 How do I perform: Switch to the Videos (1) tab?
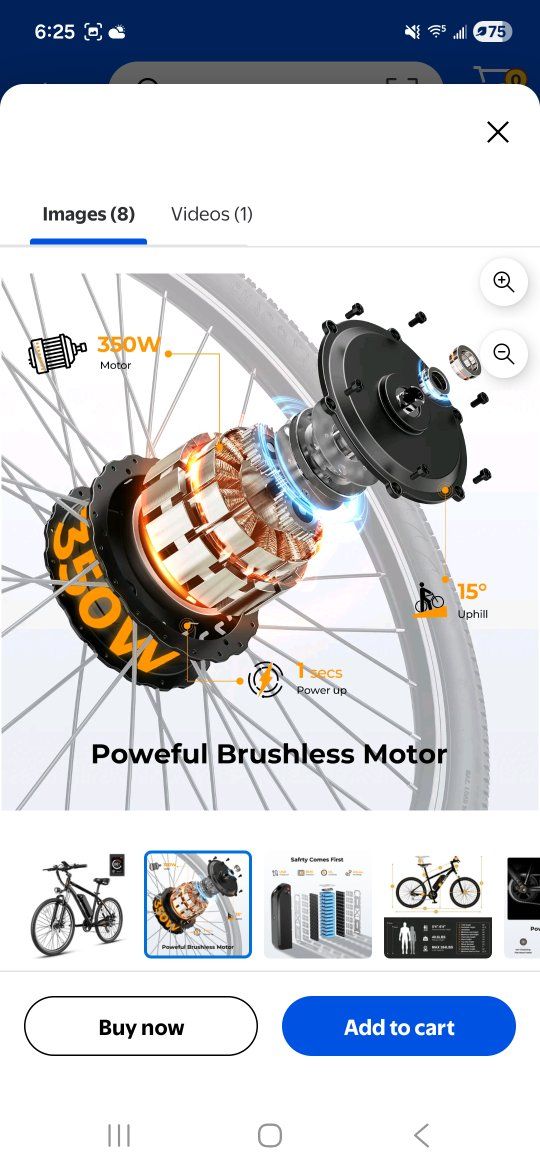212,214
